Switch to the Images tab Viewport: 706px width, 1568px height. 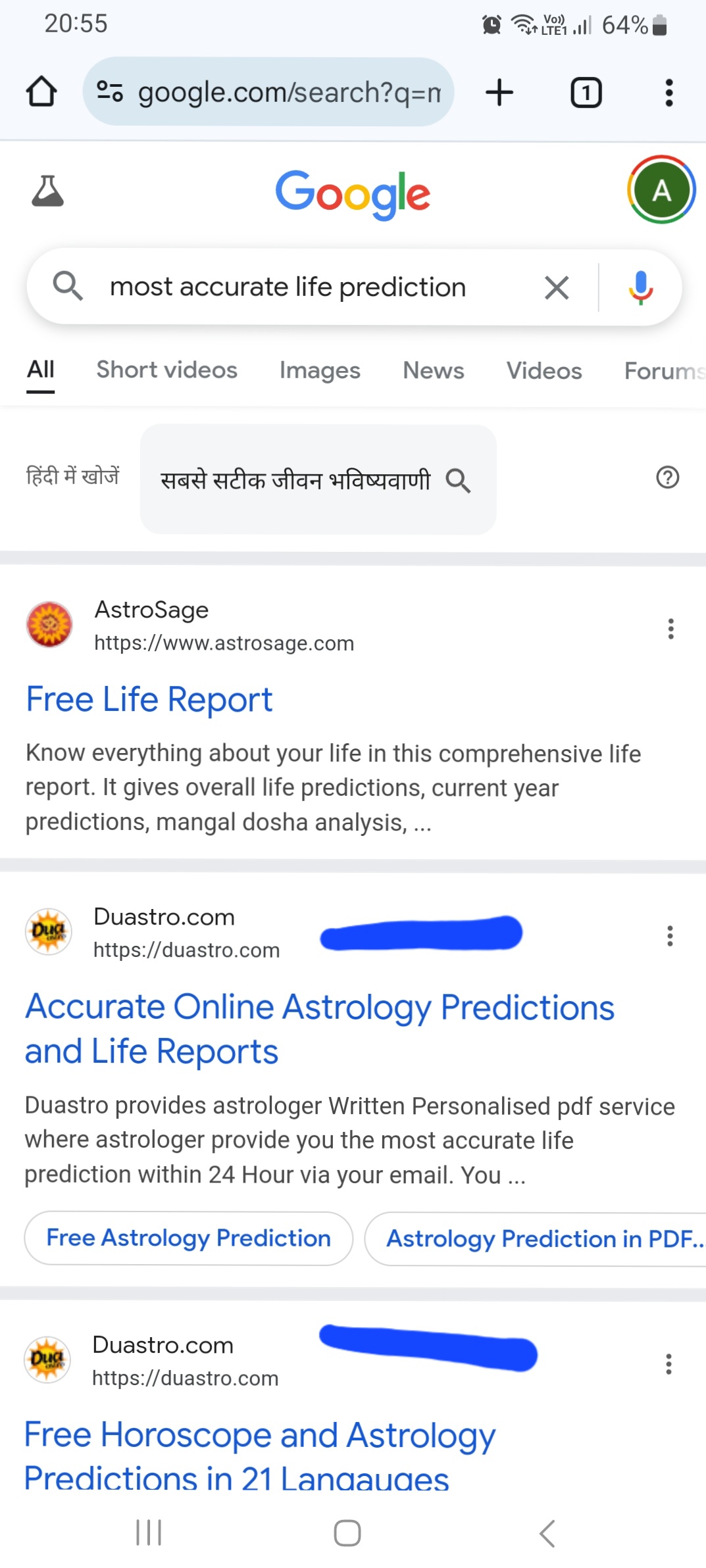click(x=320, y=371)
